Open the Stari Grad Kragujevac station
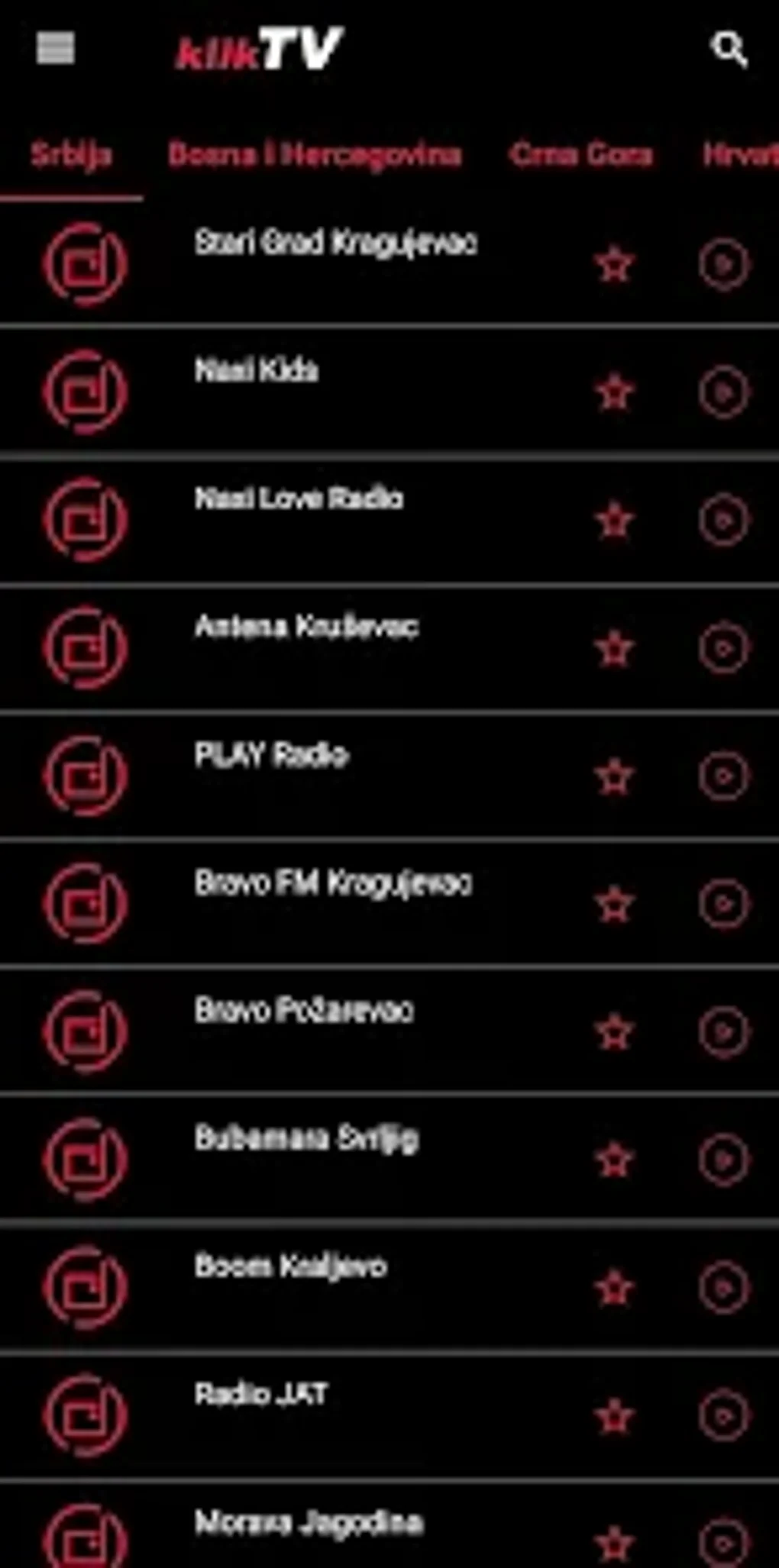Image resolution: width=779 pixels, height=1568 pixels. click(389, 263)
